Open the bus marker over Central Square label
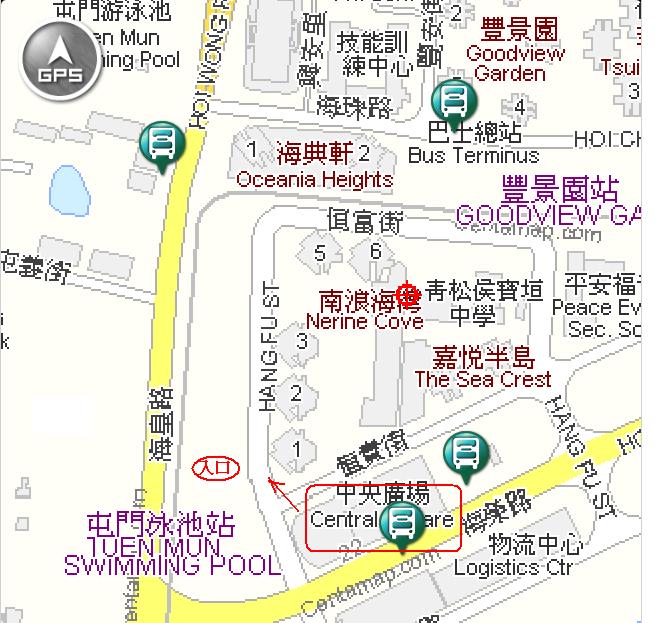The width and height of the screenshot is (655, 623). (402, 526)
